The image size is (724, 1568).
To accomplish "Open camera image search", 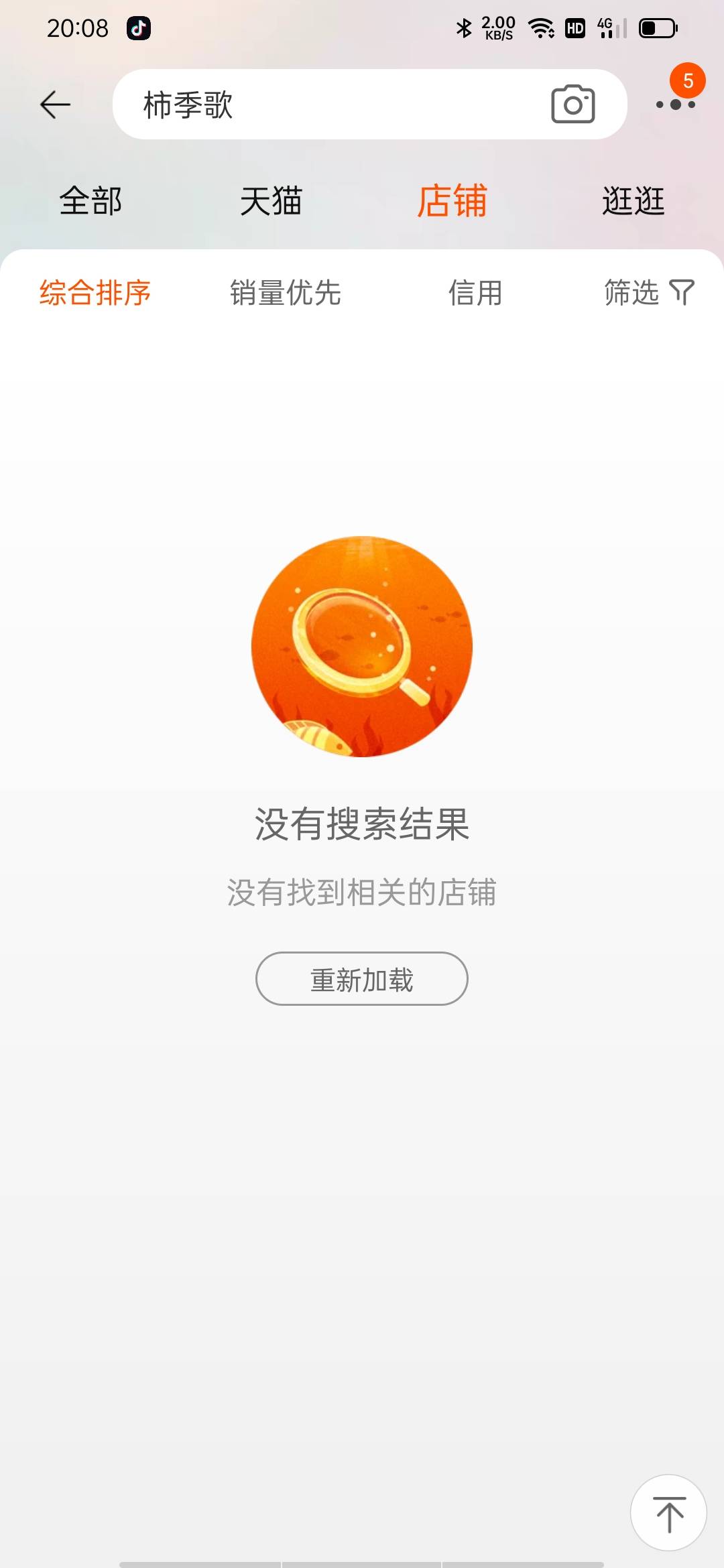I will point(573,104).
